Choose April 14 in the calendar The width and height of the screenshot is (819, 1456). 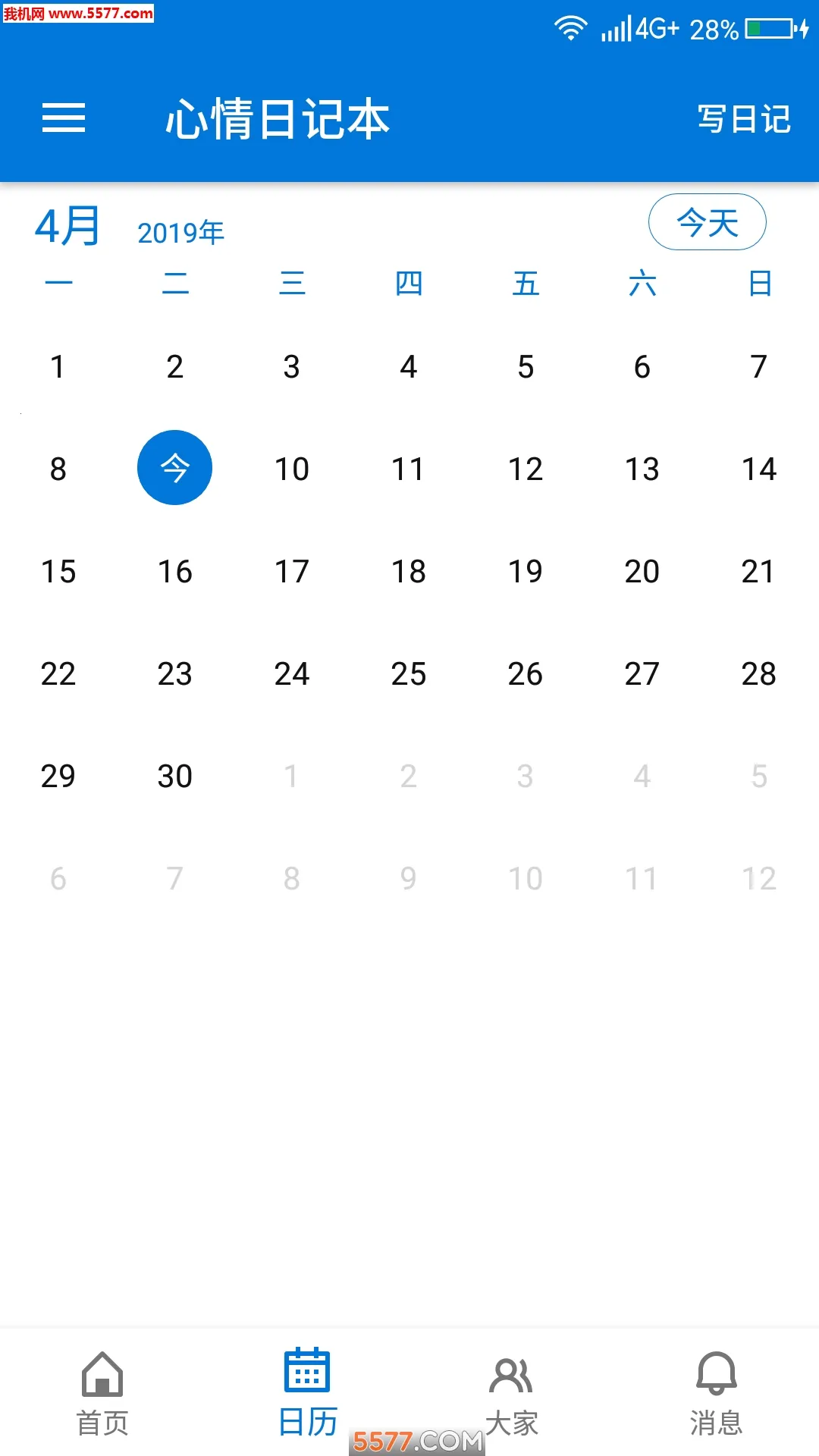point(758,469)
